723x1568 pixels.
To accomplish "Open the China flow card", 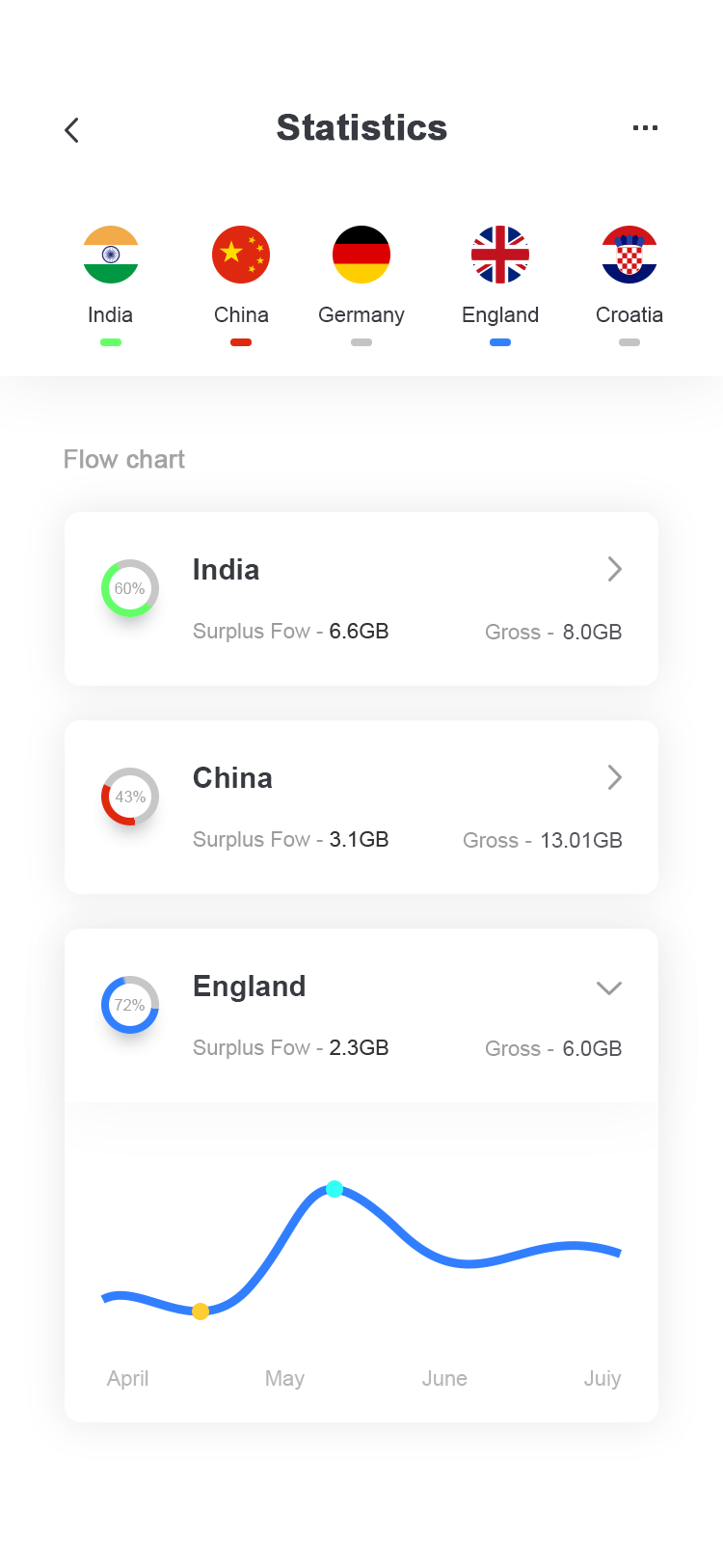I will (361, 807).
